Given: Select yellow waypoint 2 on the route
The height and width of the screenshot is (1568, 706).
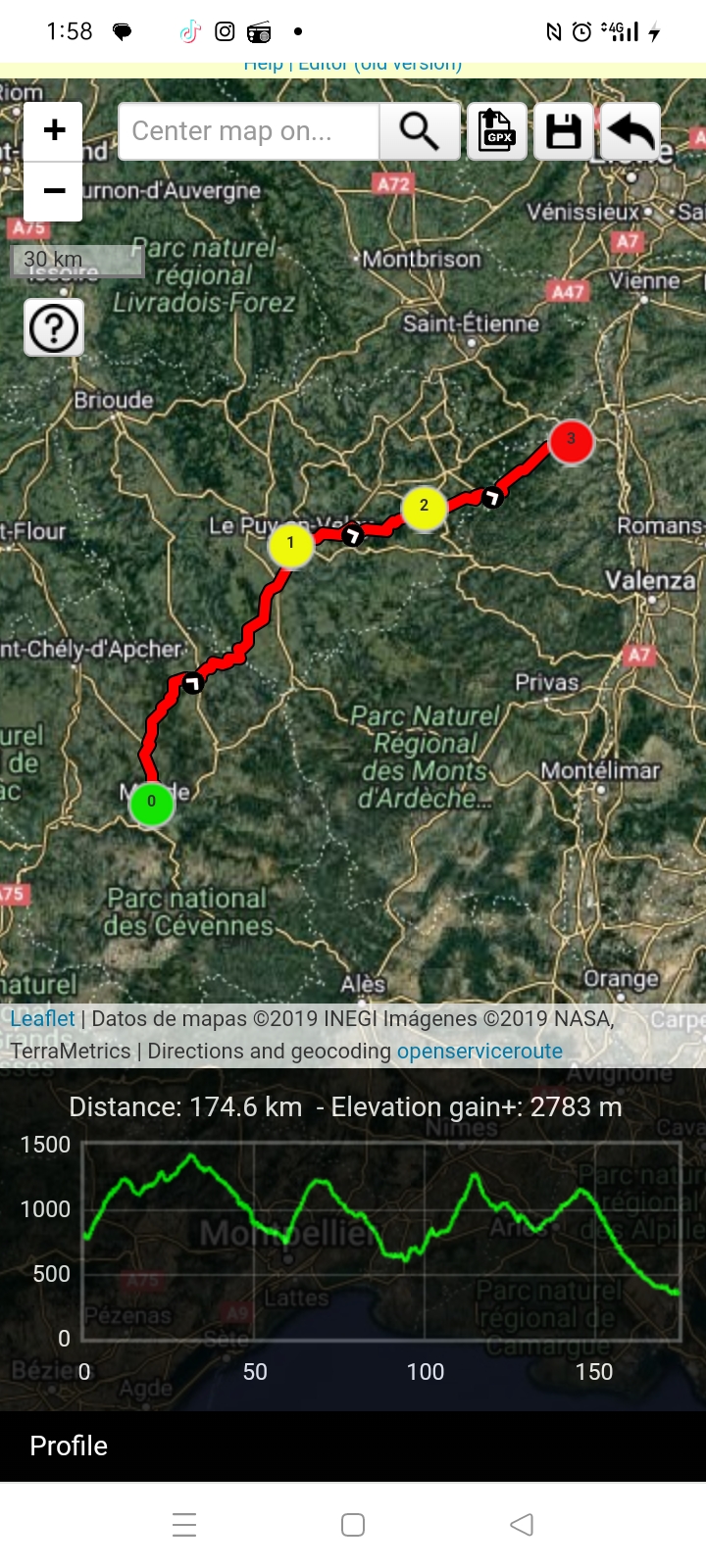Looking at the screenshot, I should 424,507.
